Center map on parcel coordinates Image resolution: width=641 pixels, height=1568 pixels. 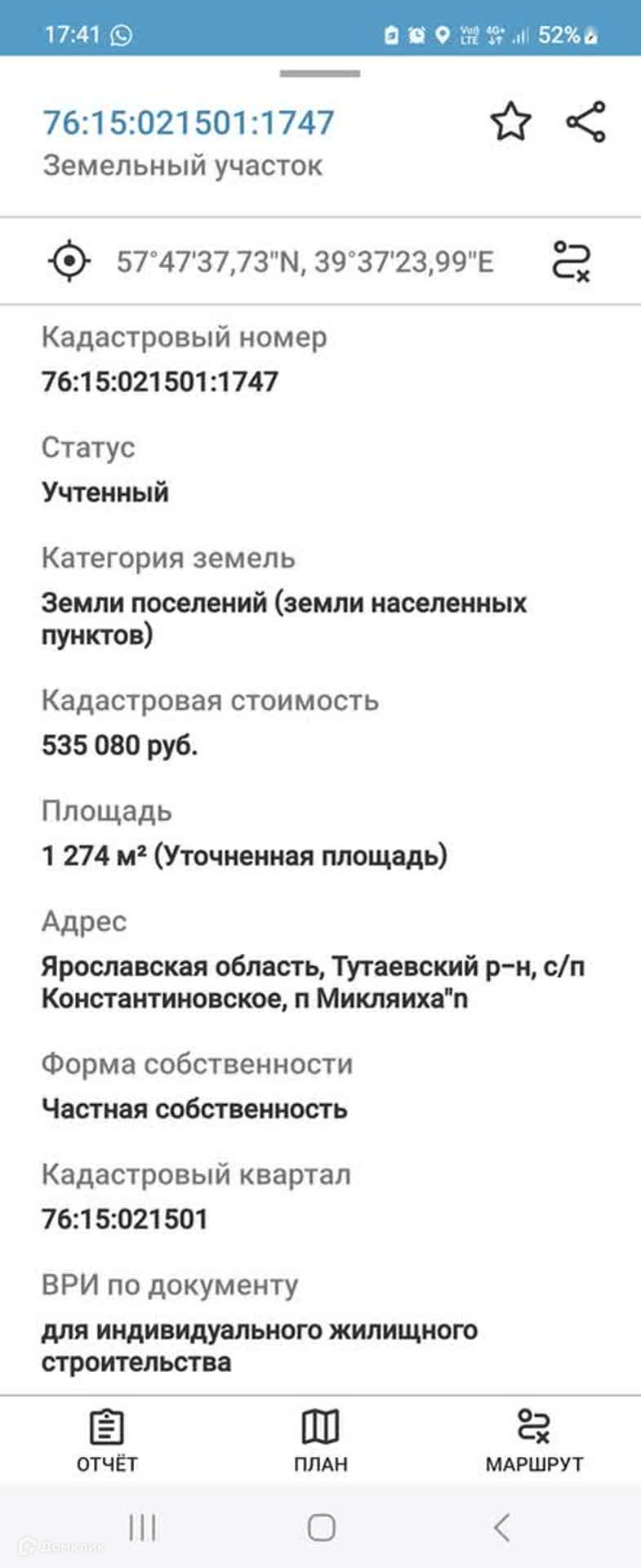tap(69, 261)
